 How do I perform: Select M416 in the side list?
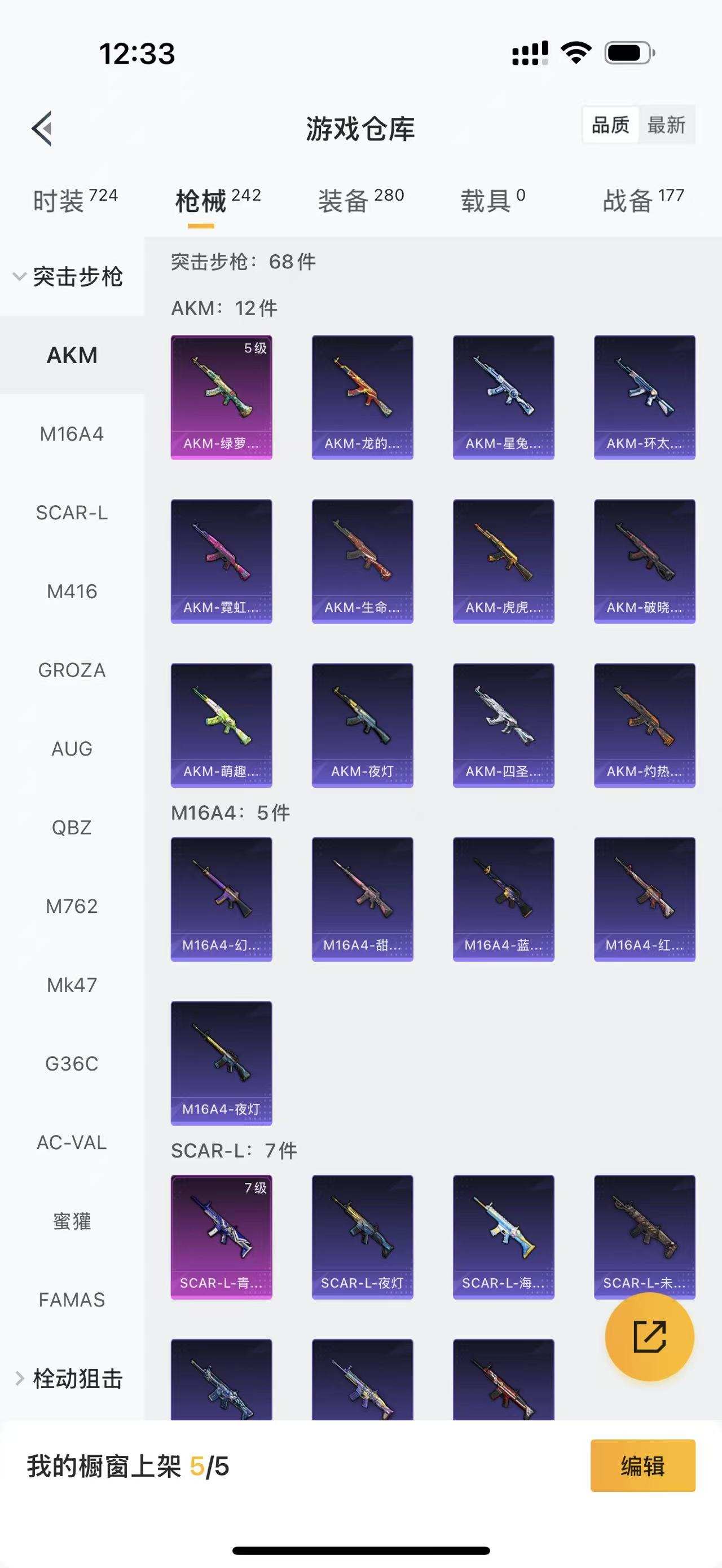72,591
